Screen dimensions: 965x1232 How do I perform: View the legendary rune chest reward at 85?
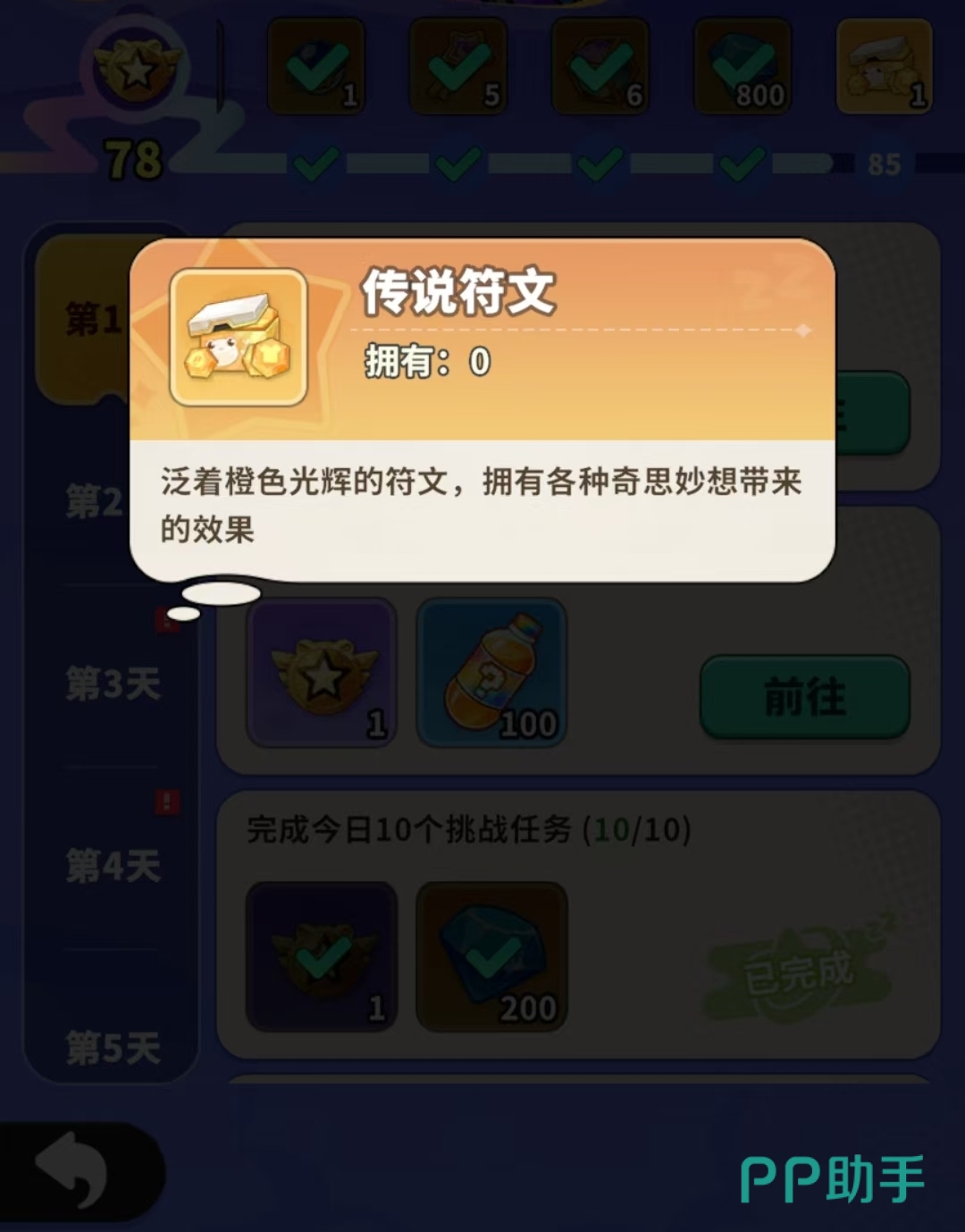coord(884,67)
